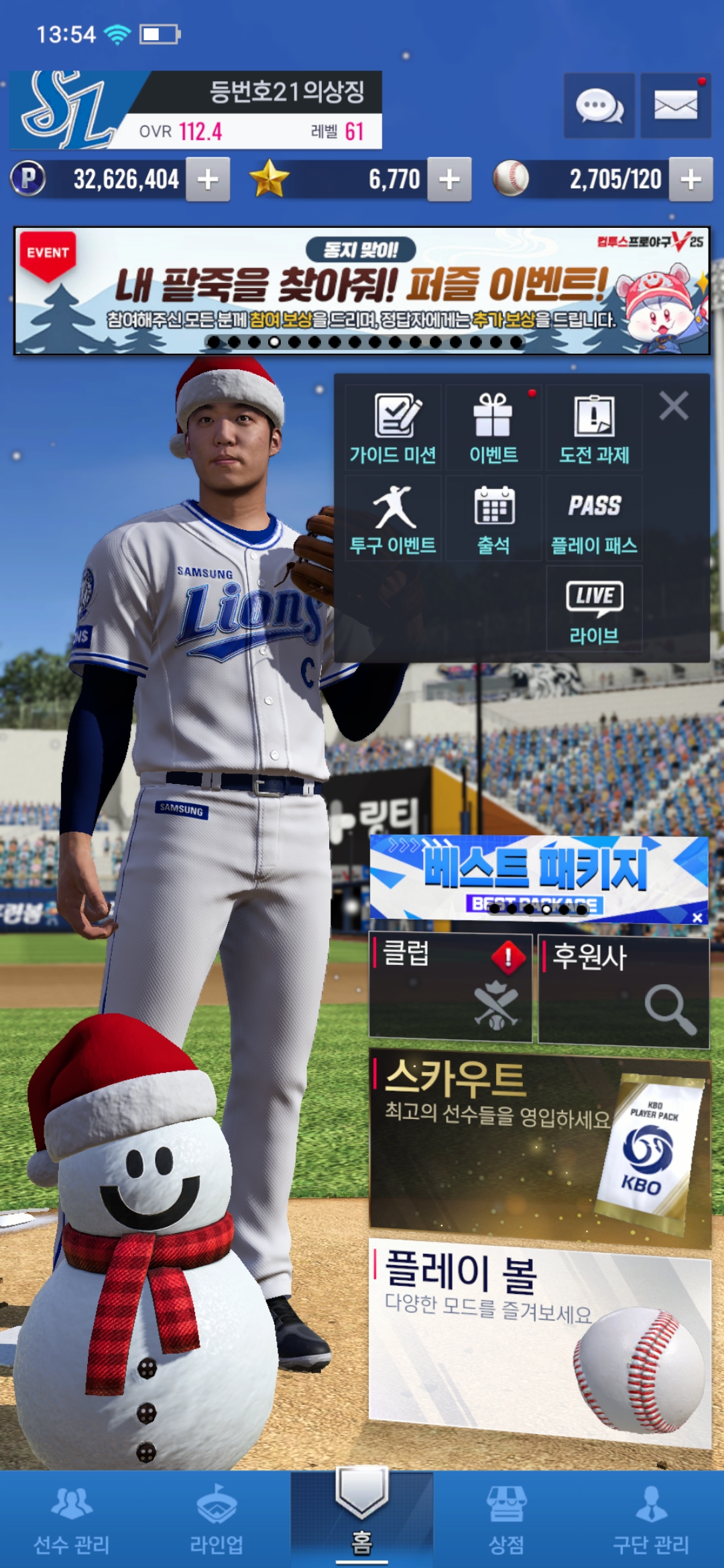Open the chat bubble icon
724x1568 pixels.
(599, 106)
